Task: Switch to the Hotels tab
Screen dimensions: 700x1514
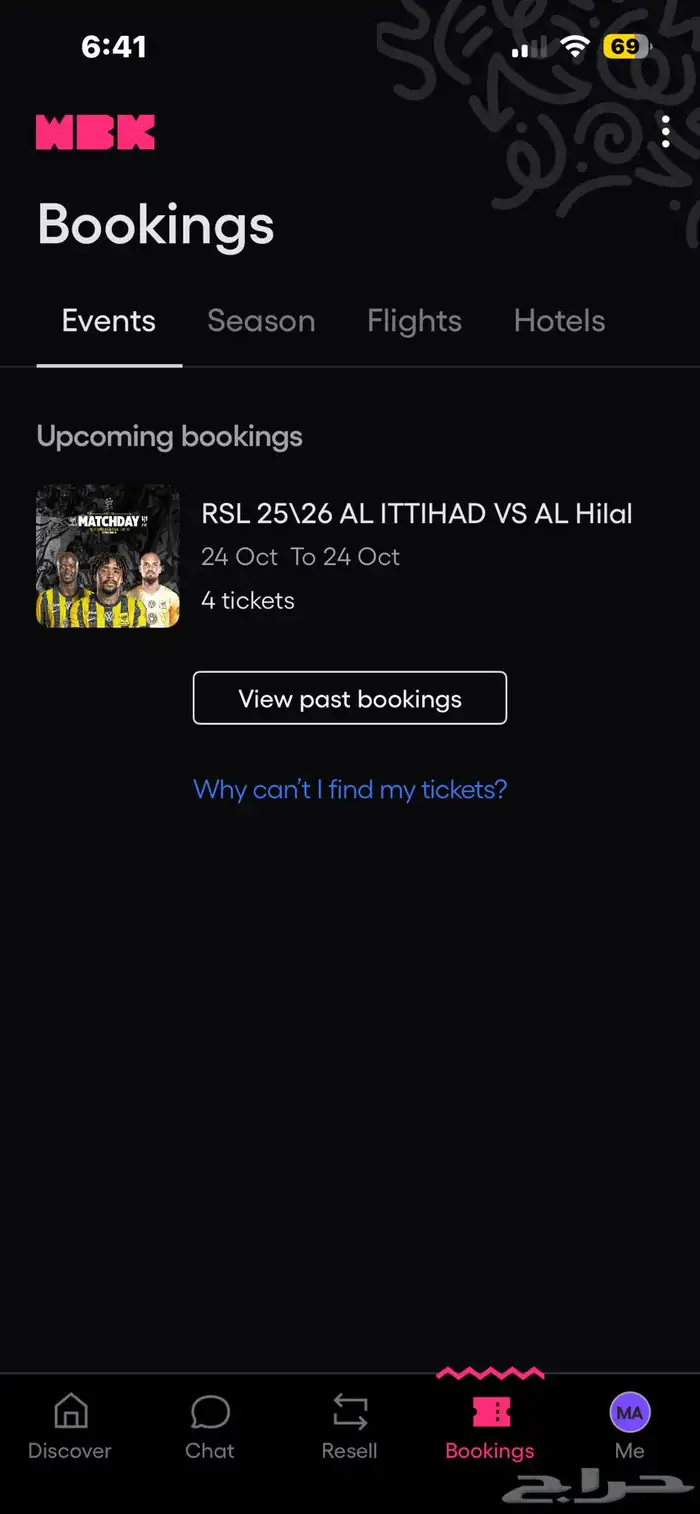Action: coord(559,321)
